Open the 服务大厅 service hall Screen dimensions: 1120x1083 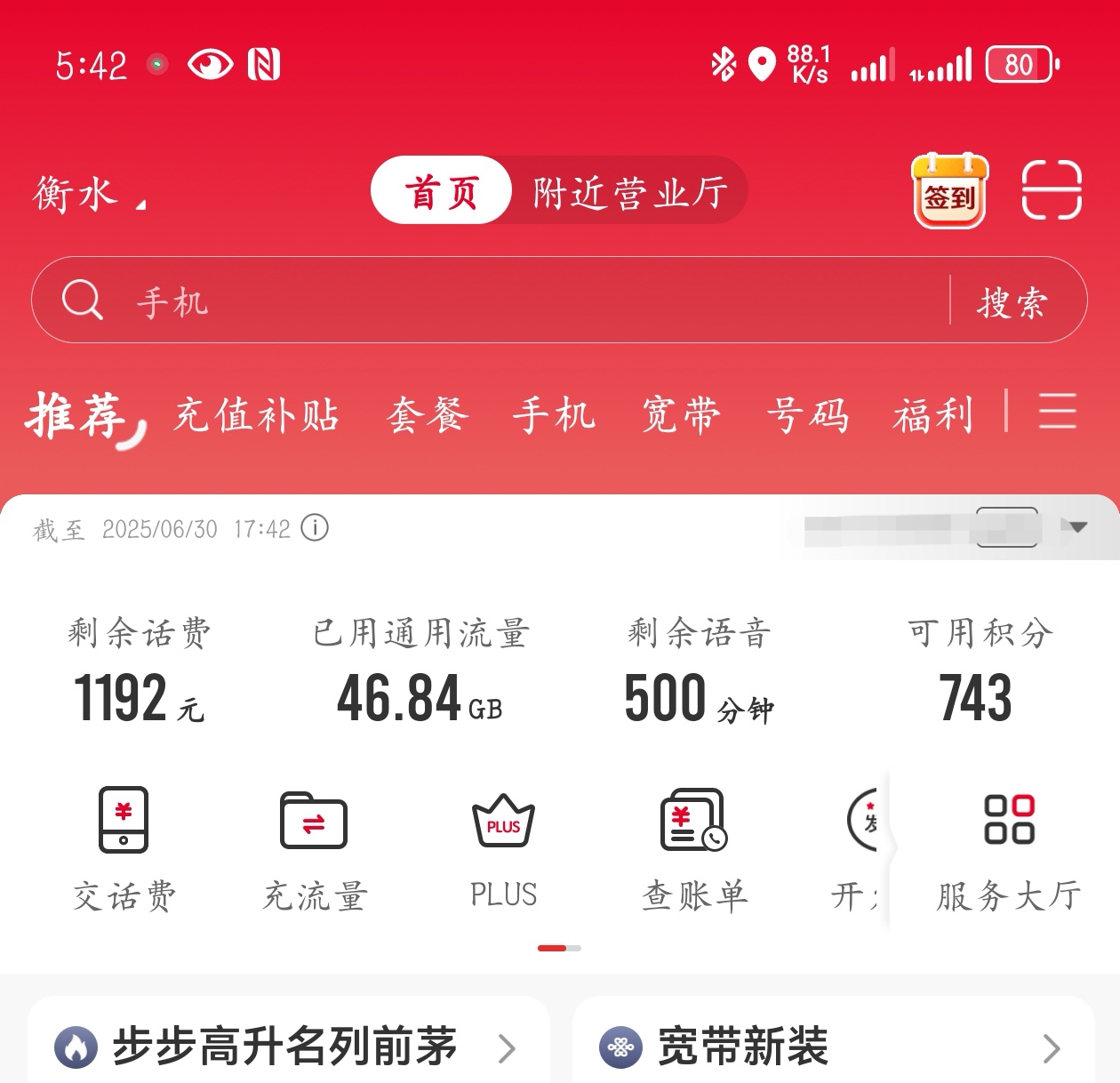point(1009,849)
